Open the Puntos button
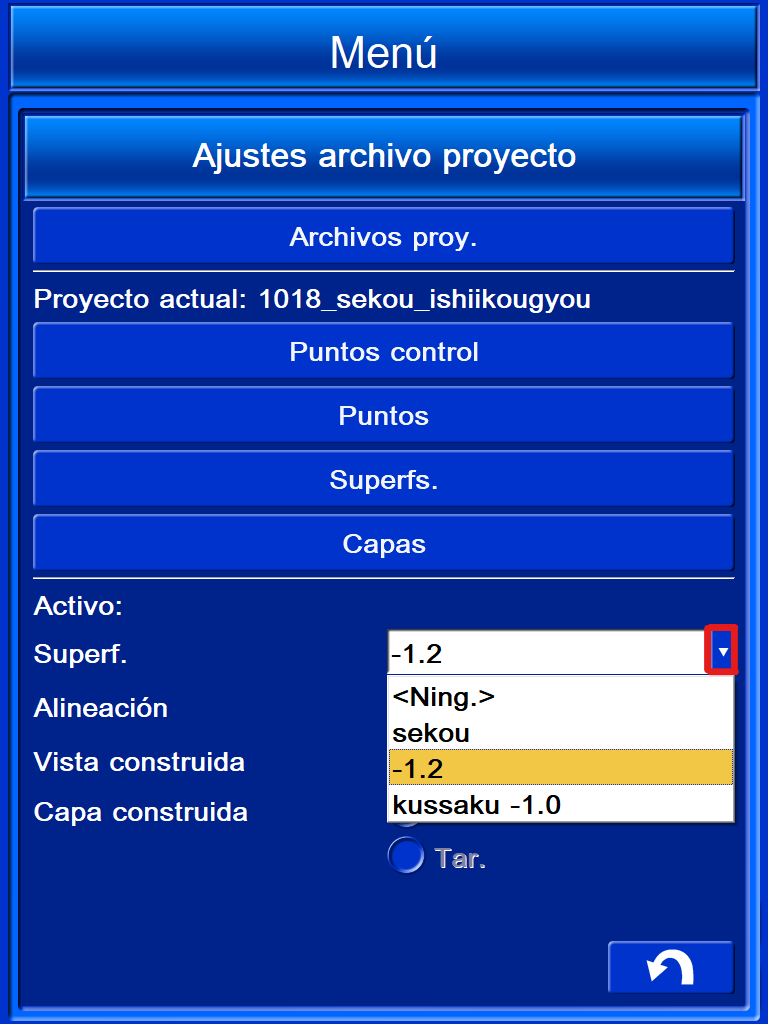Screen dimensions: 768x1024 (383, 416)
